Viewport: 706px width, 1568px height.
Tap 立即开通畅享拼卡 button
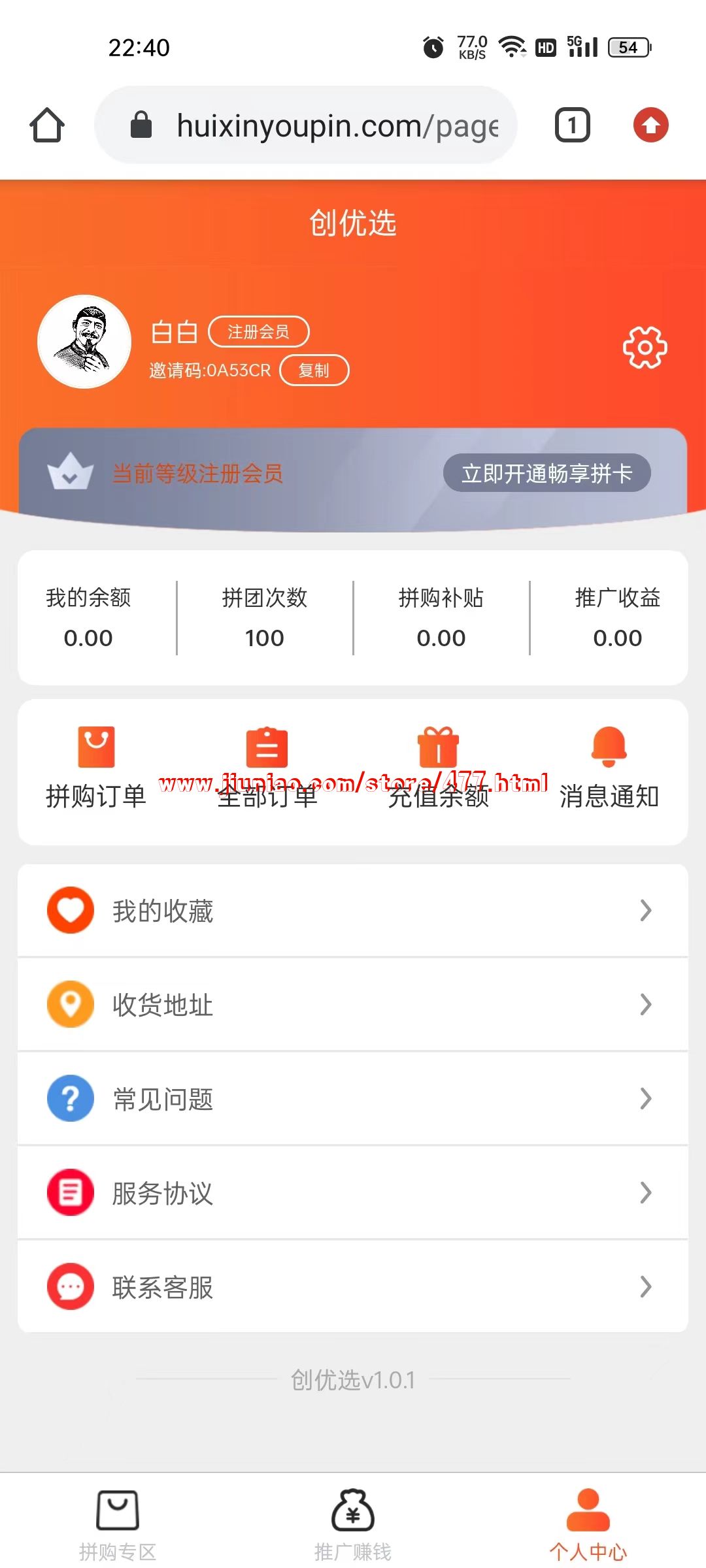546,473
